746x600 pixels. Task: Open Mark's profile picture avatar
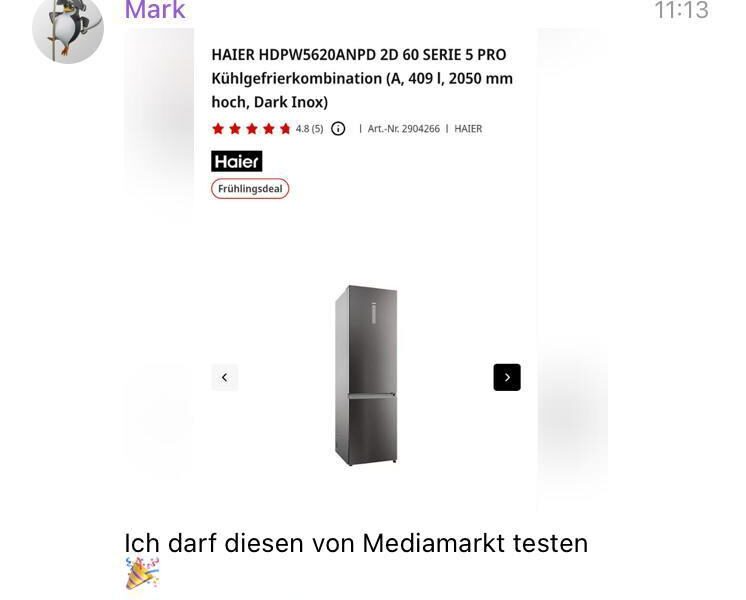click(x=68, y=28)
